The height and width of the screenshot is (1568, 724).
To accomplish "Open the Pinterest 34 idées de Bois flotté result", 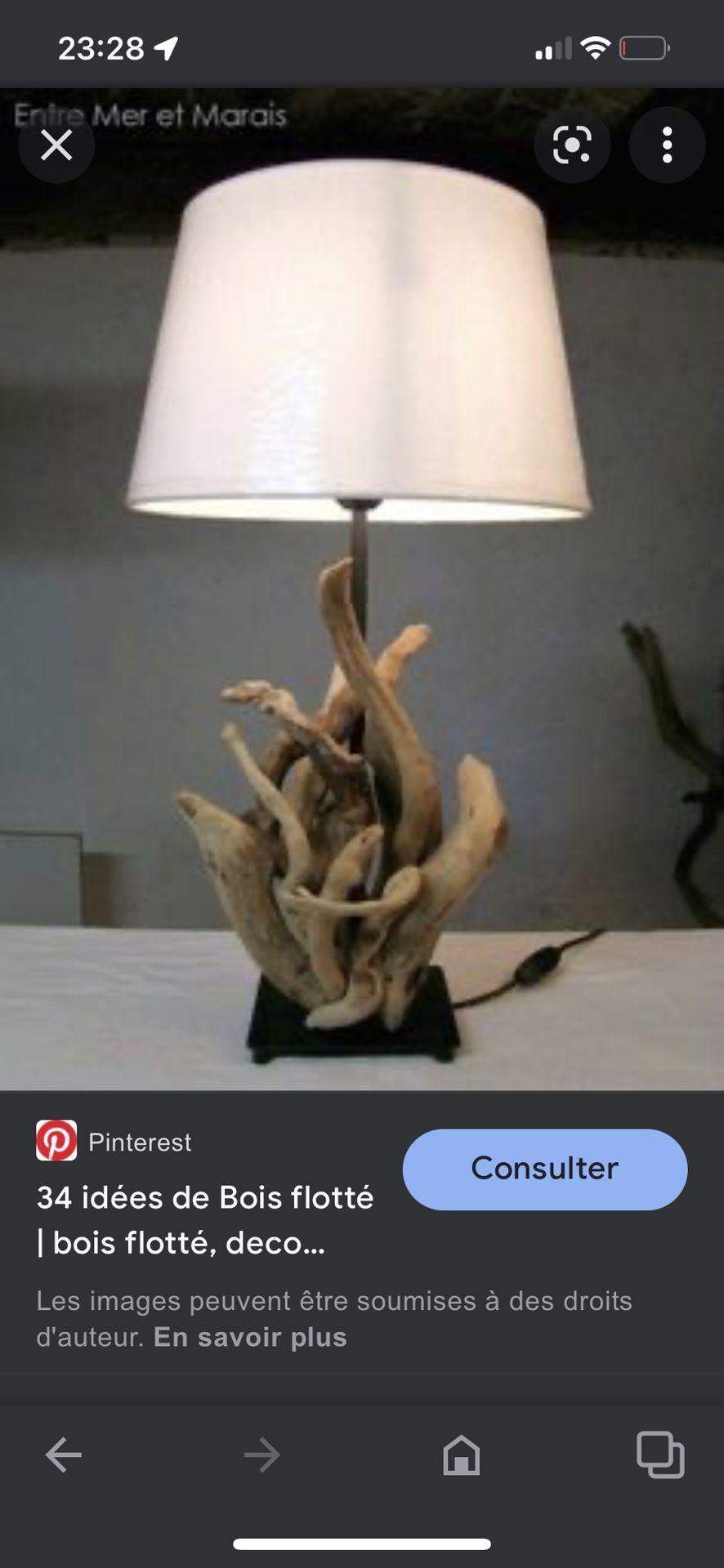I will tap(204, 1220).
